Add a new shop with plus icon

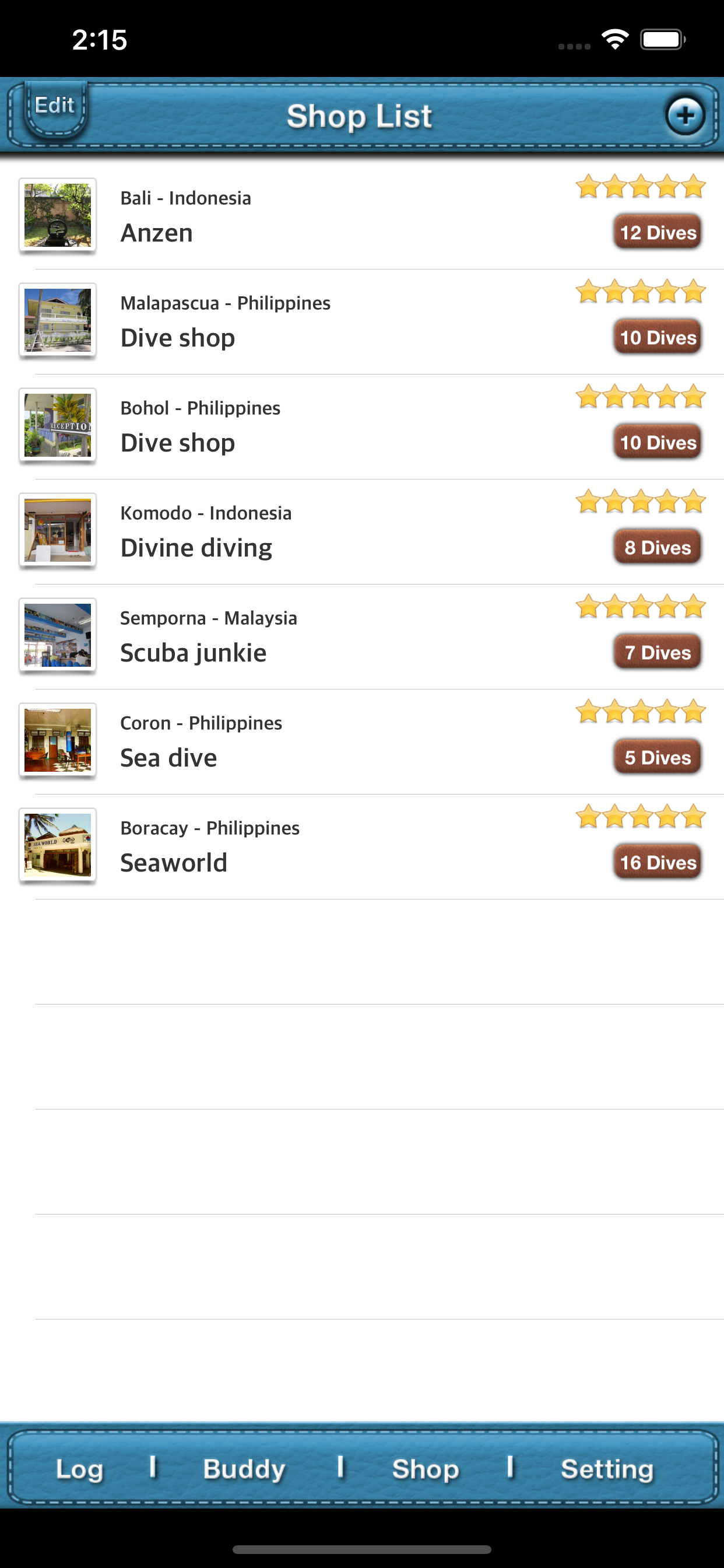pos(685,115)
